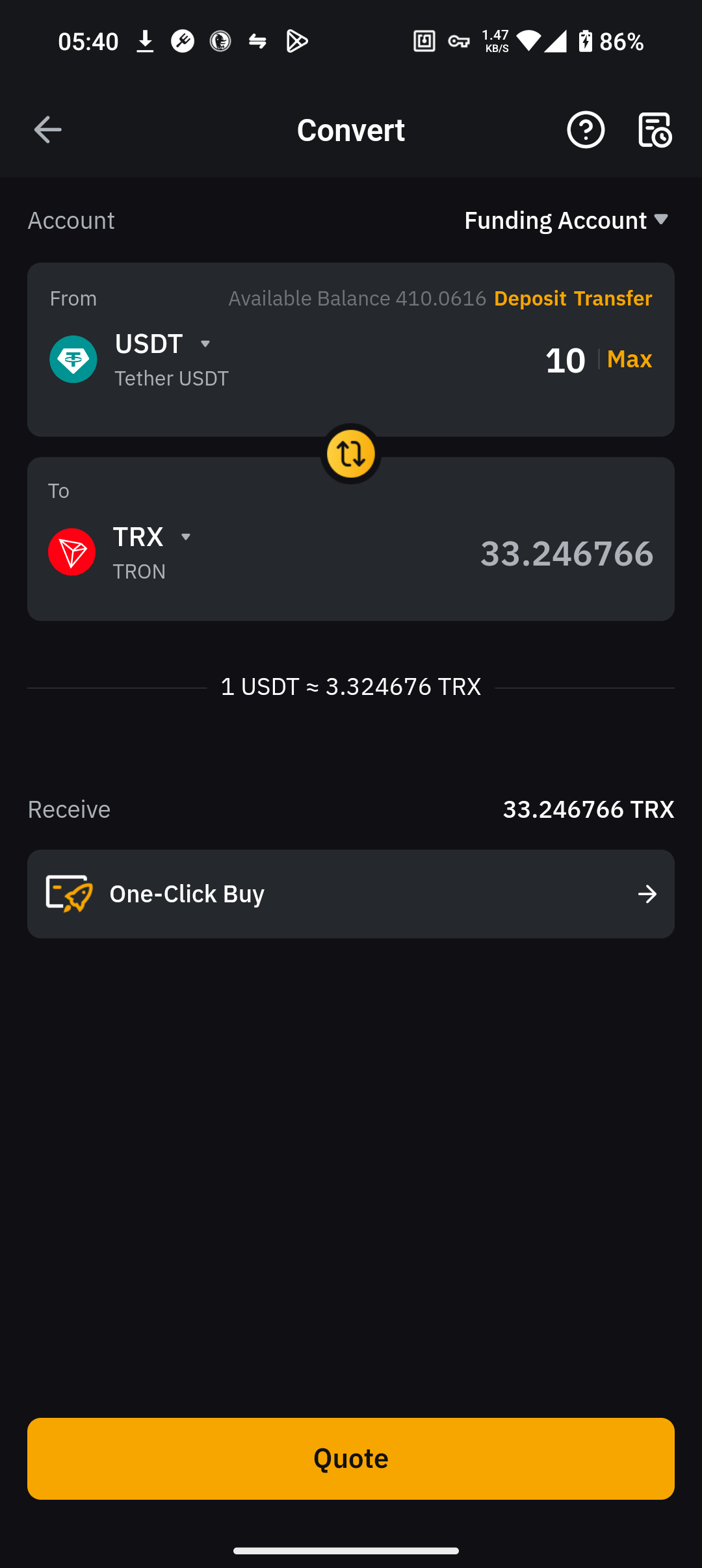Change the TRX destination coin
The width and height of the screenshot is (702, 1568).
pyautogui.click(x=151, y=538)
